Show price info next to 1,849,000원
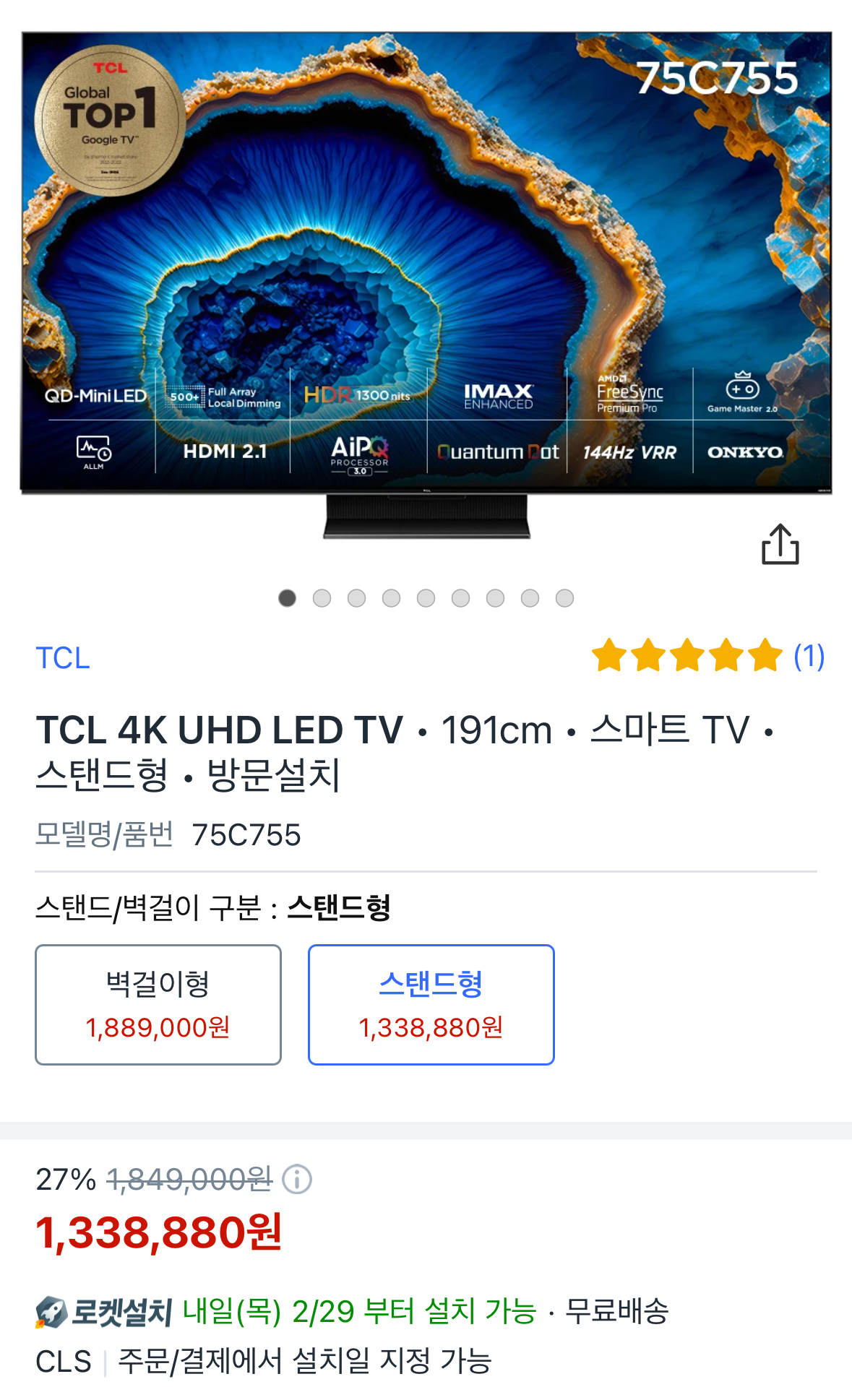Viewport: 852px width, 1400px height. tap(297, 1180)
